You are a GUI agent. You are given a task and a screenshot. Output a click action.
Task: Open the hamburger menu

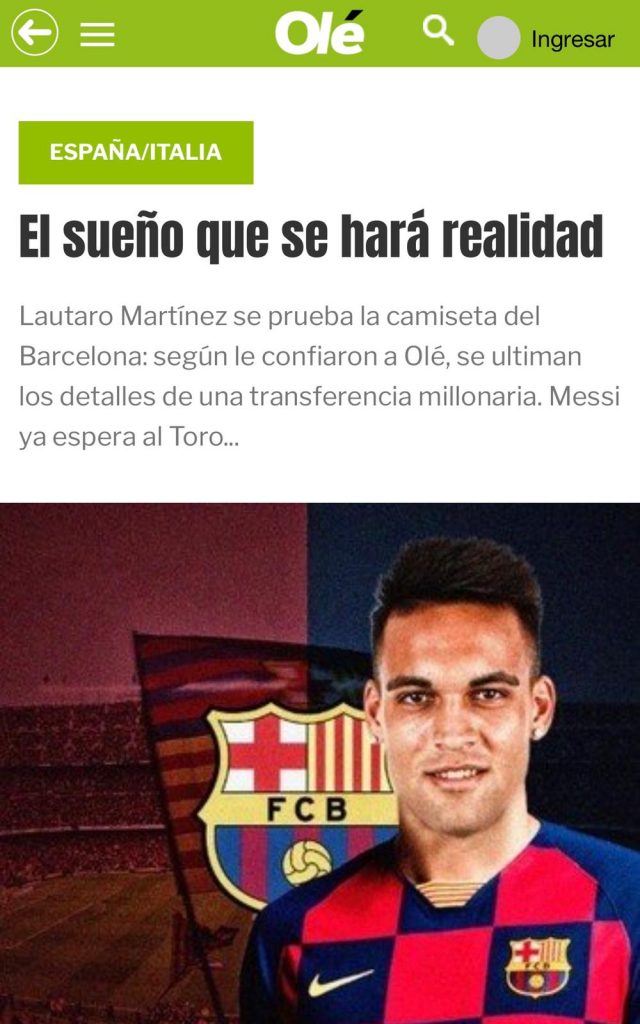[97, 34]
